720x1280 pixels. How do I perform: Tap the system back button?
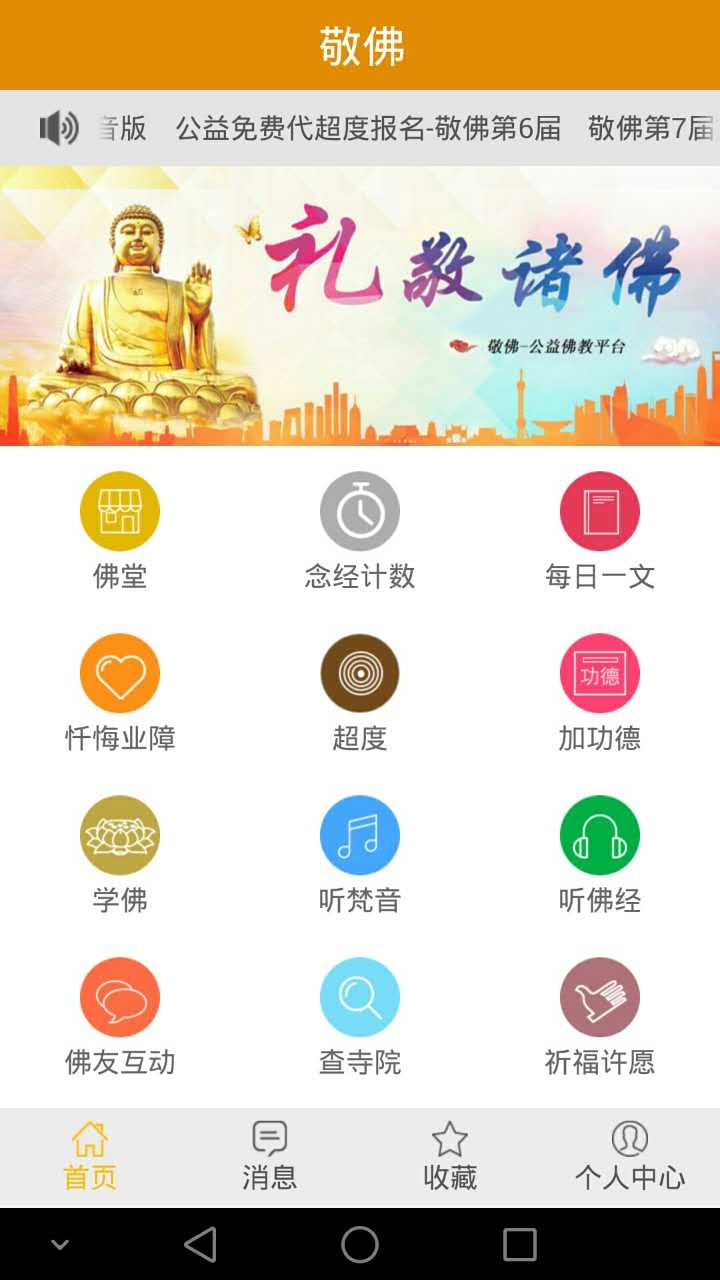coord(200,1245)
